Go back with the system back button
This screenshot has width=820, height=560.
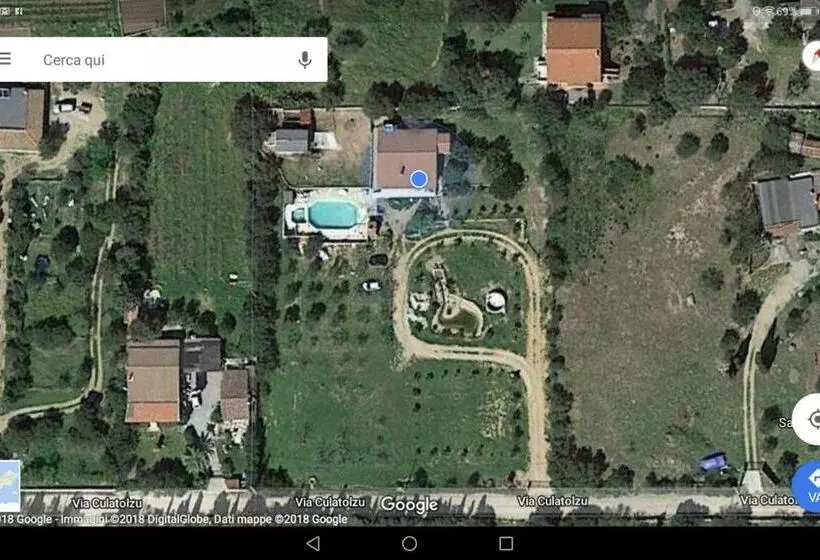point(313,543)
